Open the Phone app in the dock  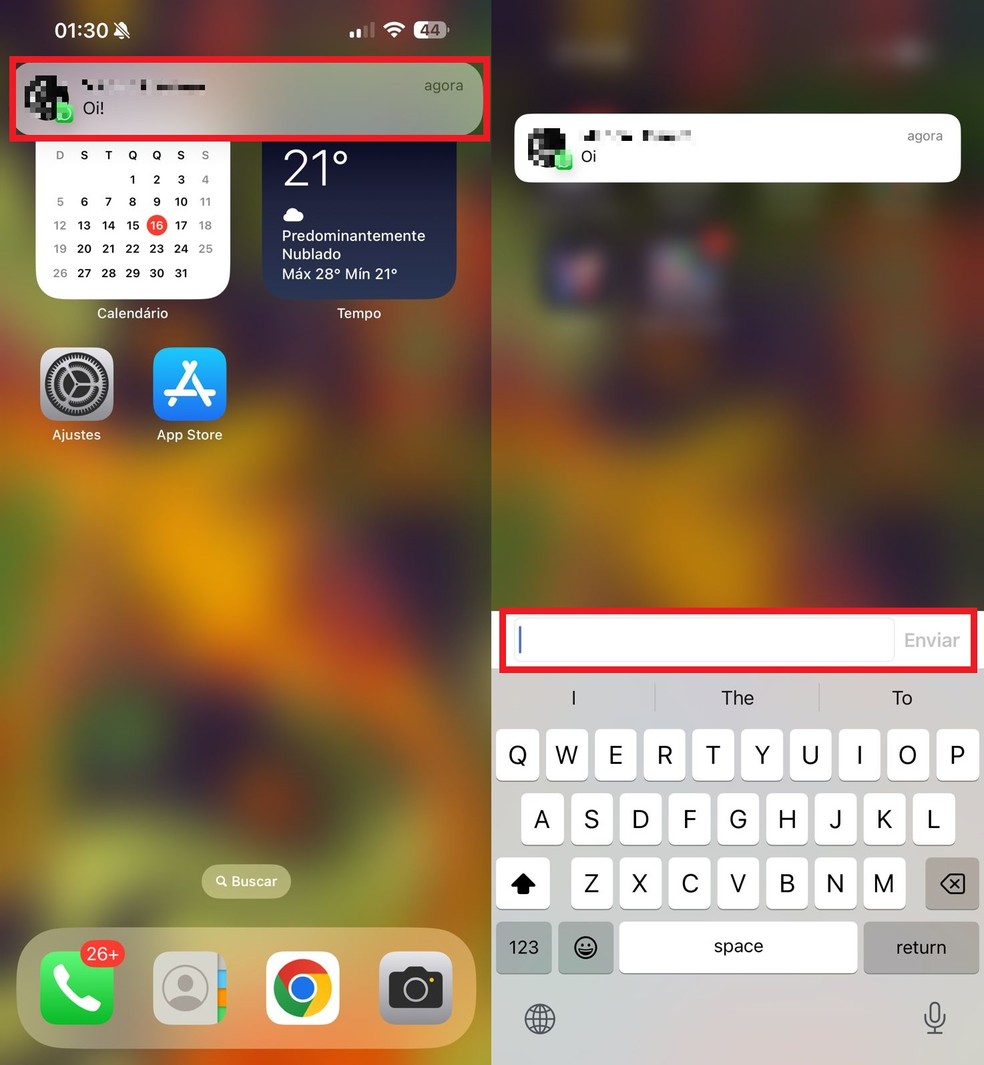[77, 988]
